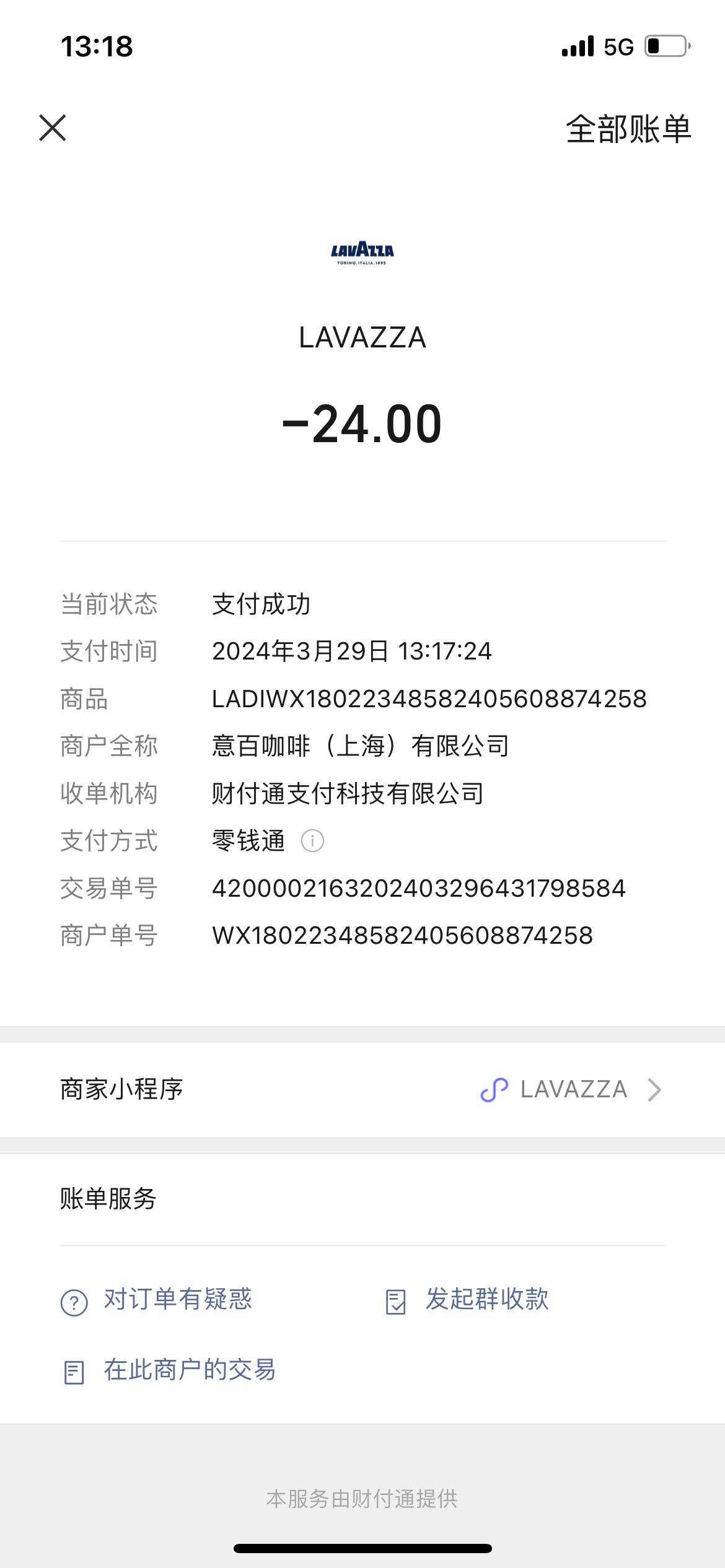
Task: Select 对订单有疑惑 for order questions
Action: coord(157,1299)
